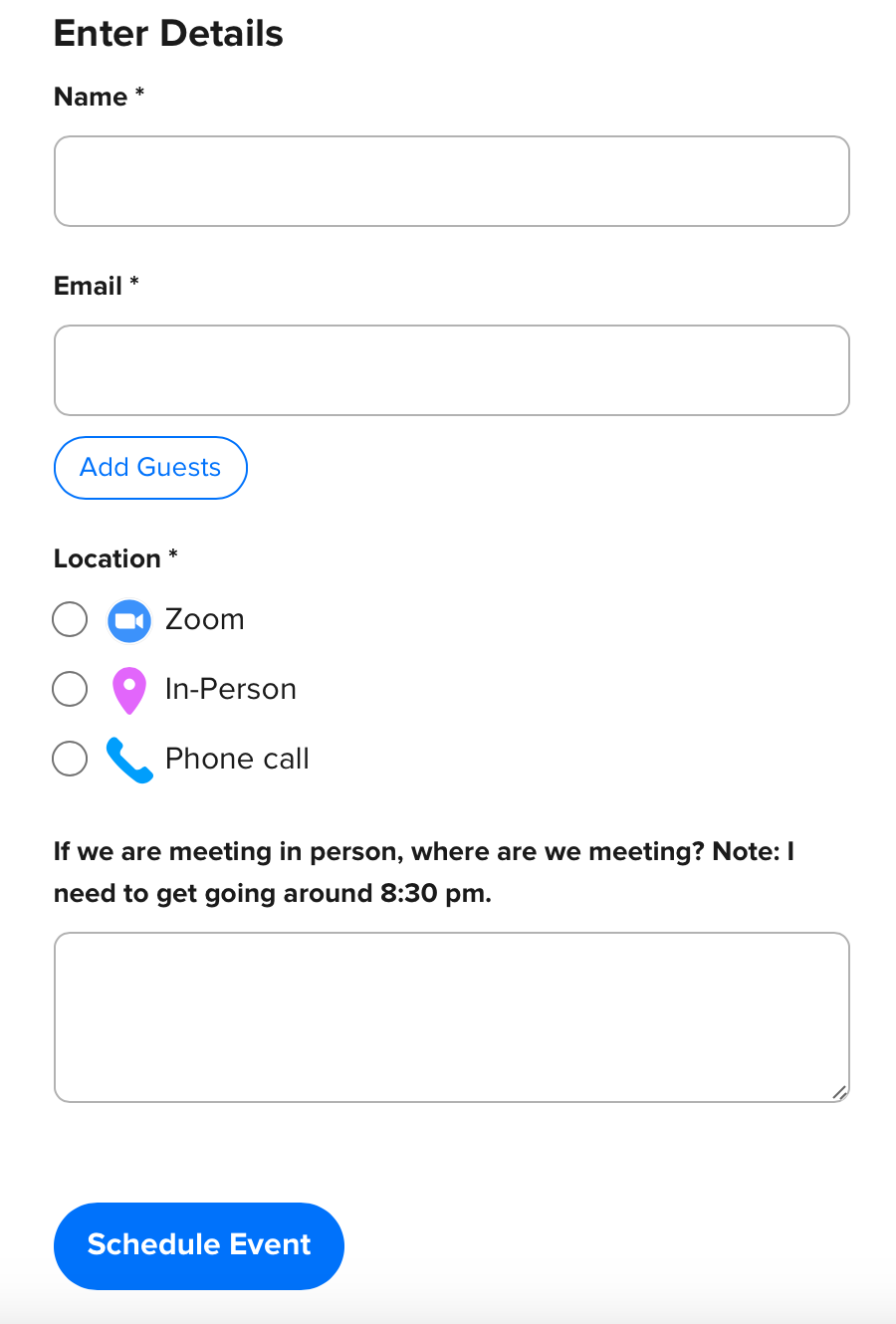The image size is (896, 1324).
Task: Click the word Zoom beside its icon
Action: click(205, 619)
